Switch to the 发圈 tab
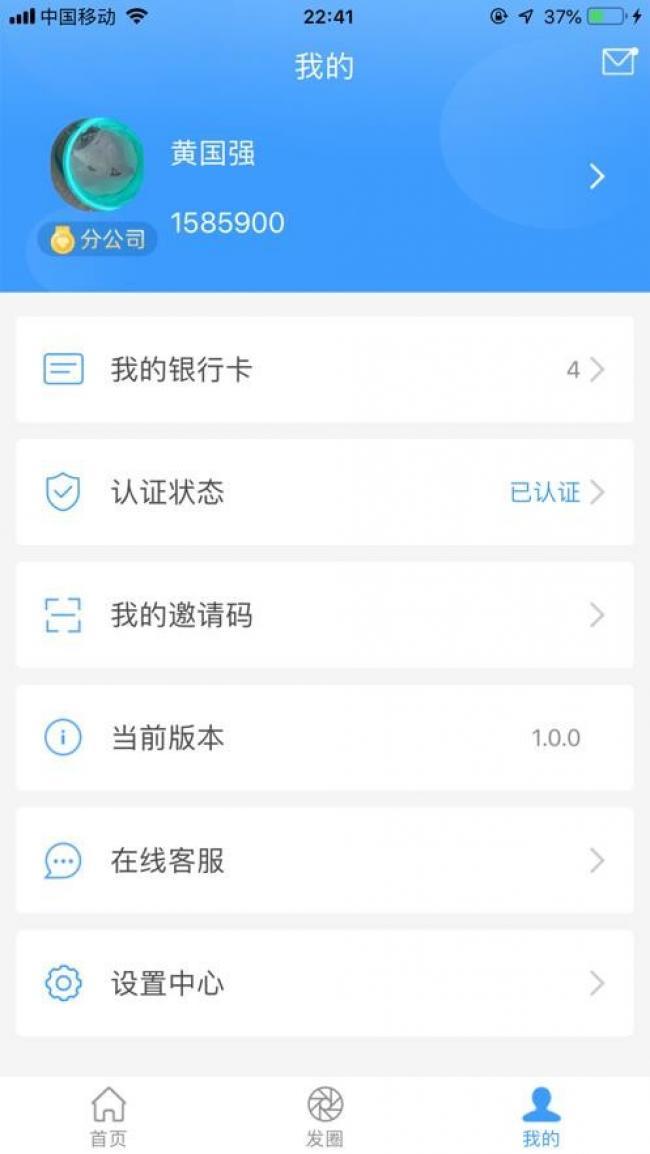650x1154 pixels. pos(325,1116)
